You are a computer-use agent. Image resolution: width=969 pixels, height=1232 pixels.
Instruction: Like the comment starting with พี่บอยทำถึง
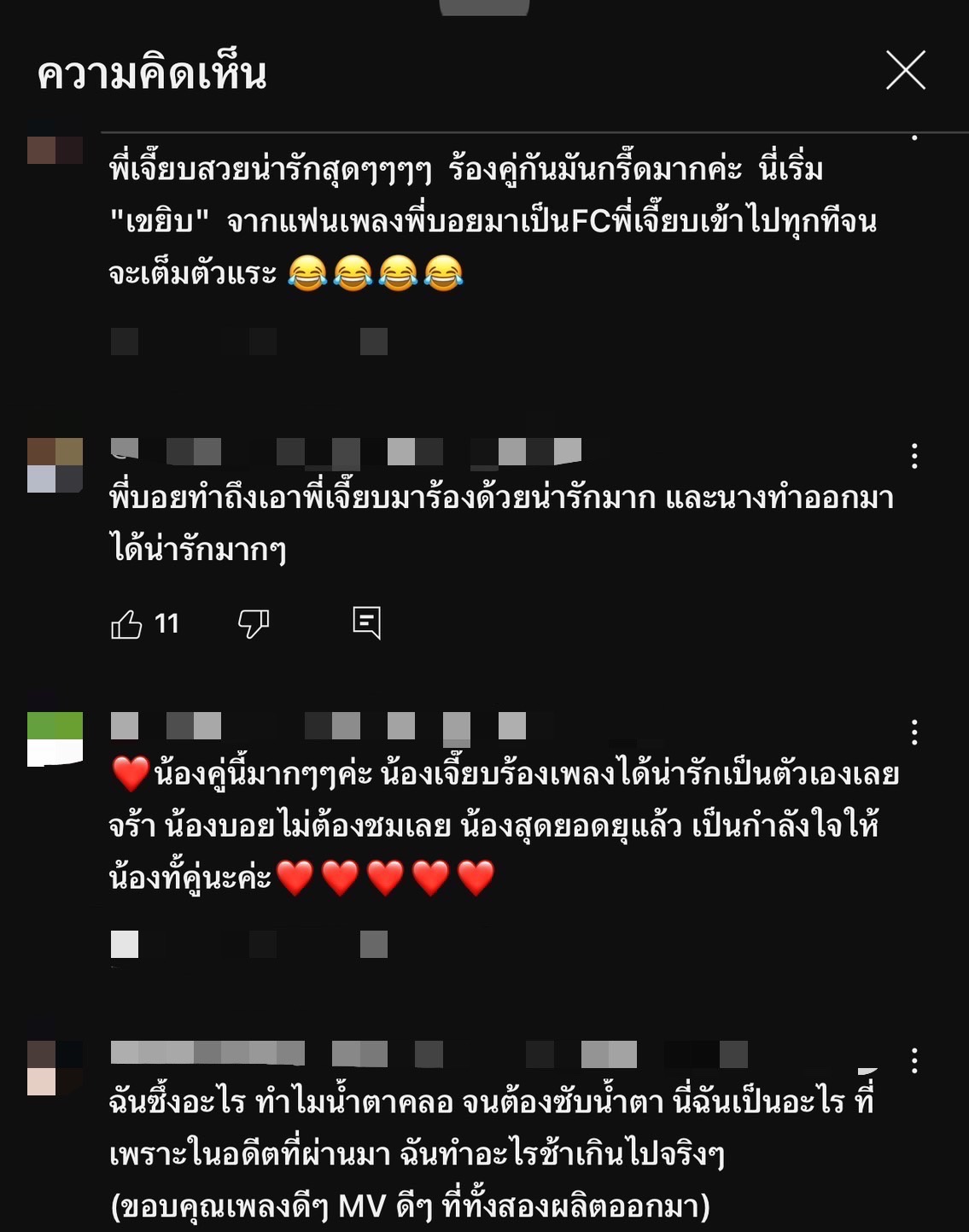point(126,624)
